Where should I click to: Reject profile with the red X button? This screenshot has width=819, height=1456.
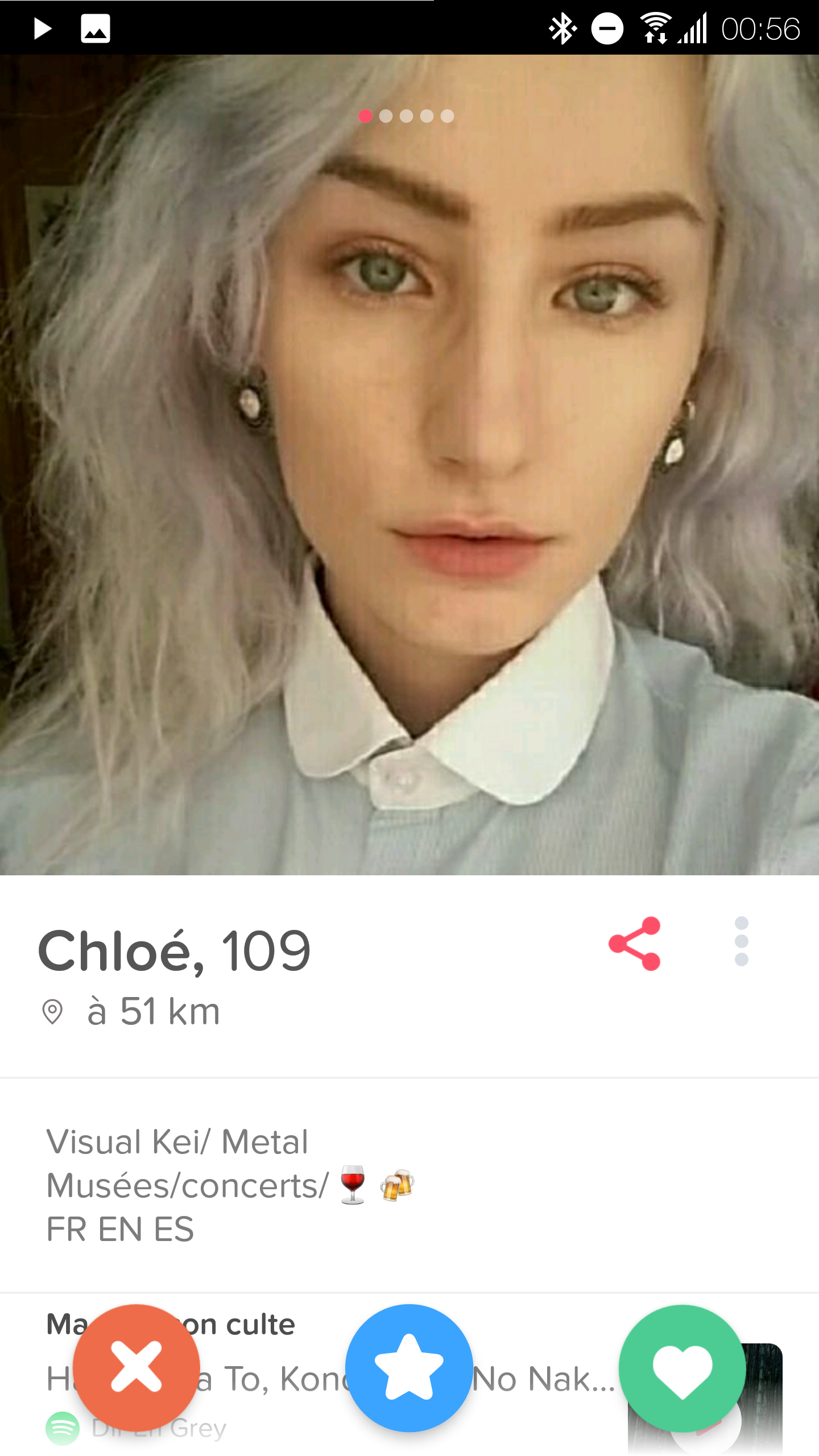click(136, 1368)
